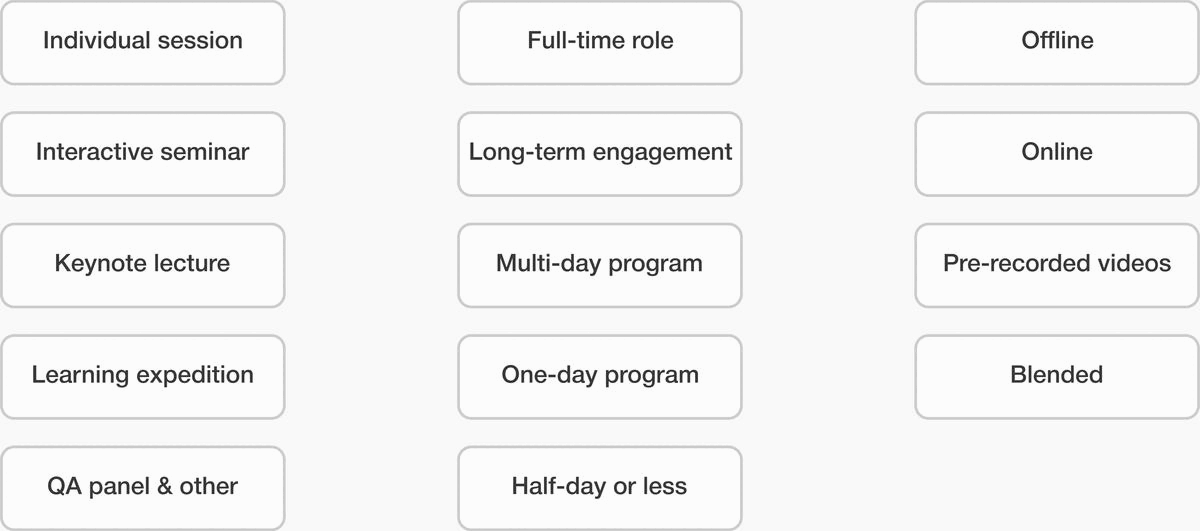Select the Blended chip

(x=1057, y=376)
